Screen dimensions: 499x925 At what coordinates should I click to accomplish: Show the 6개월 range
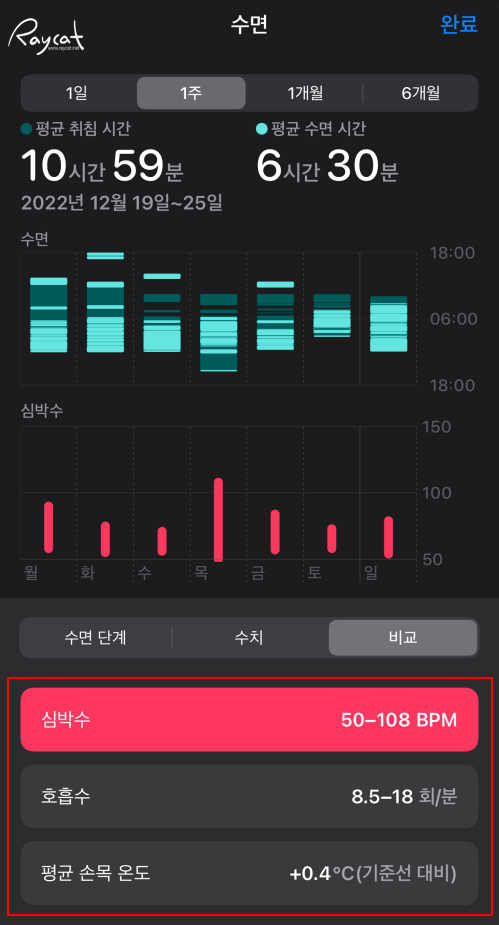(420, 93)
